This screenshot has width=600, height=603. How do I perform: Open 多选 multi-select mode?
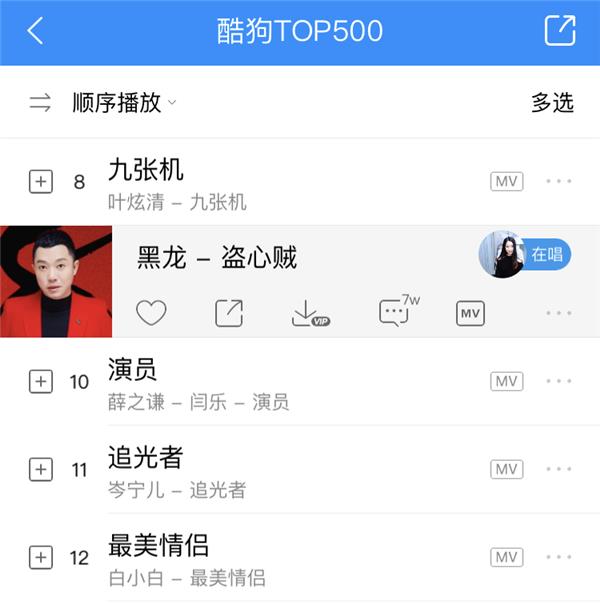(552, 102)
